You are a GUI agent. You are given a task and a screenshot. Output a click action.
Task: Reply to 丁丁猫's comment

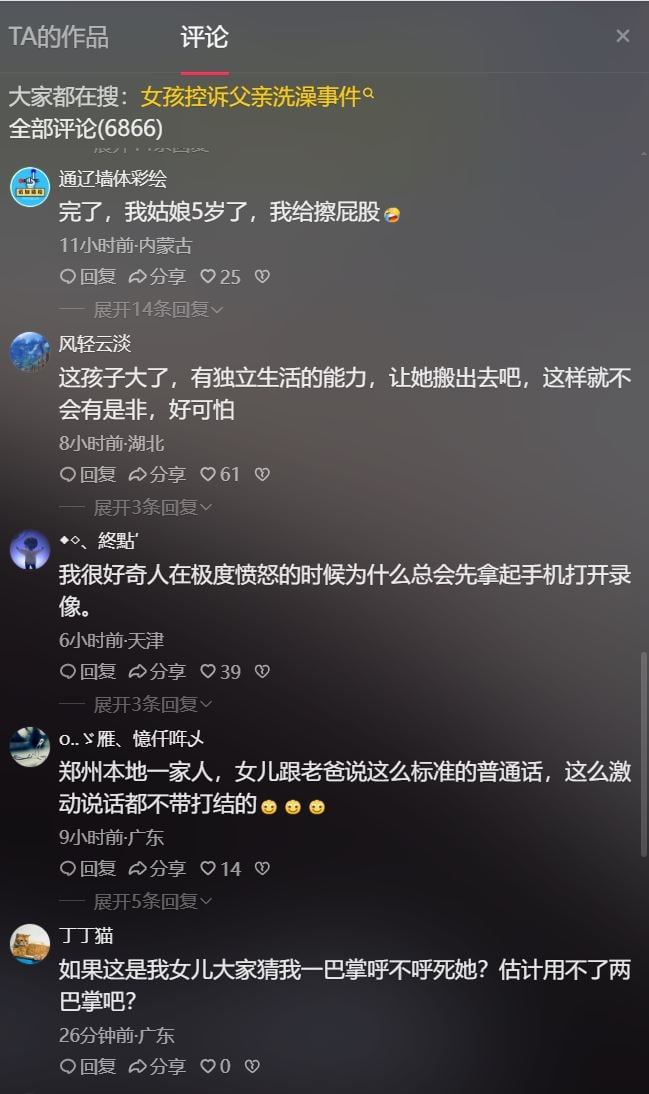pyautogui.click(x=88, y=1067)
